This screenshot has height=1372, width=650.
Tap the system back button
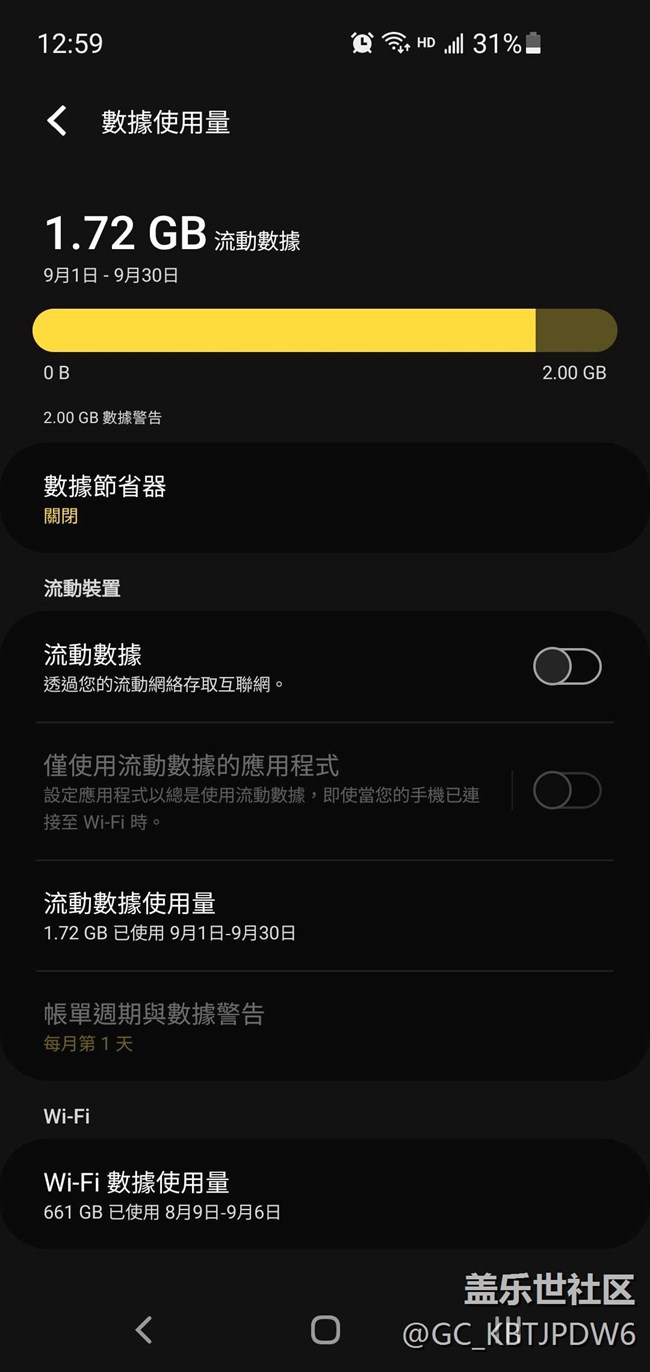point(144,1329)
